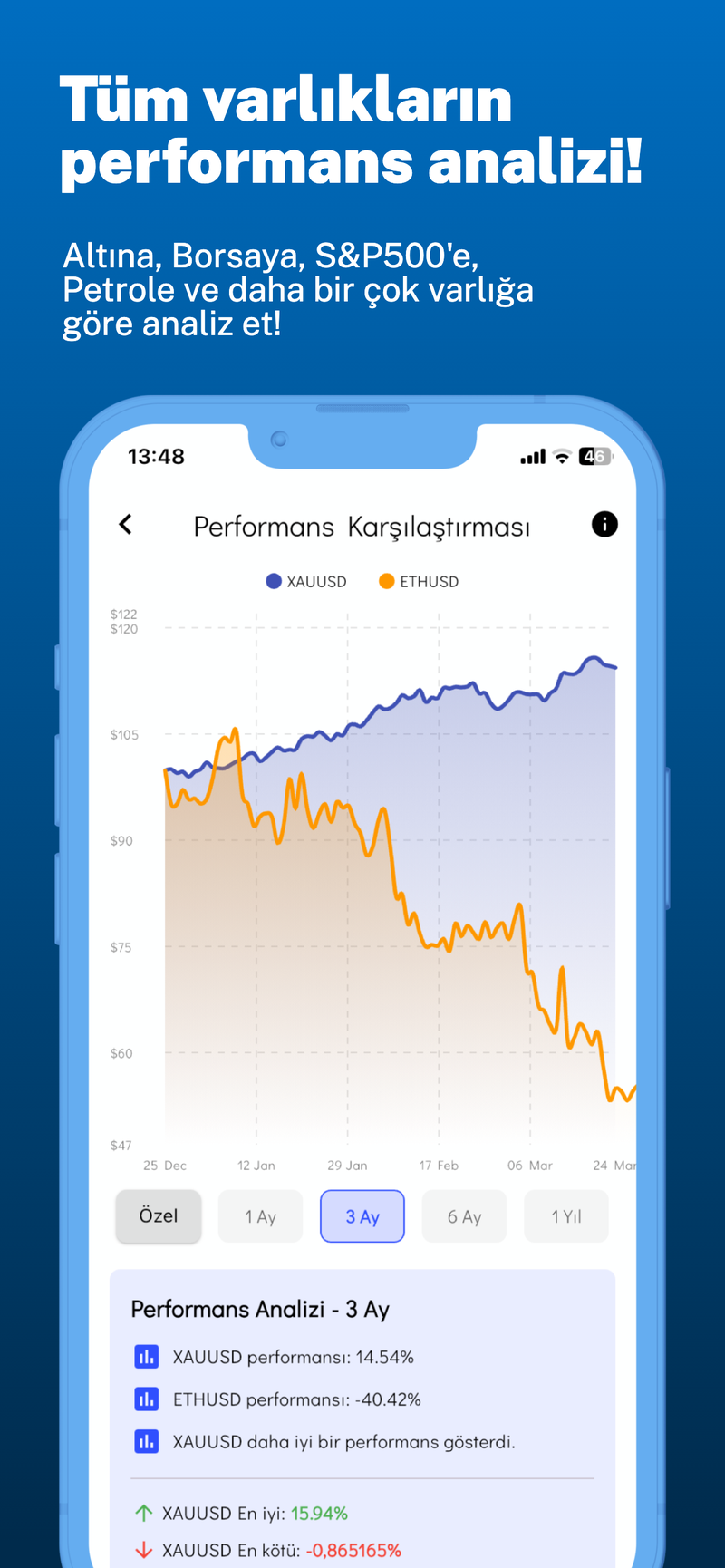Switch to the 1 Yıl range tab
Screen dimensions: 725x1568
tap(565, 1216)
